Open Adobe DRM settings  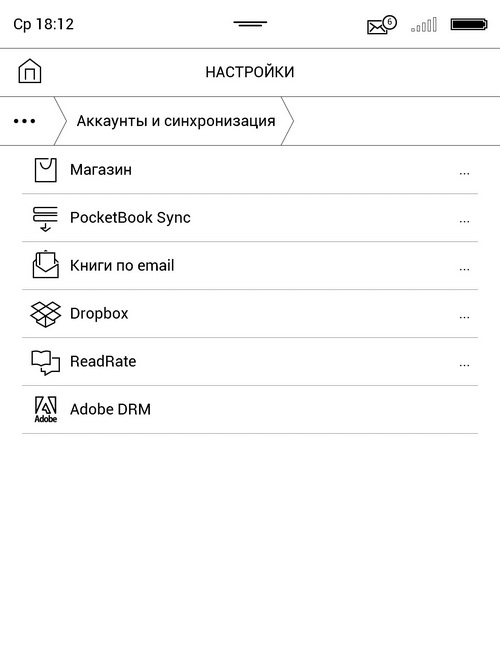coord(250,410)
